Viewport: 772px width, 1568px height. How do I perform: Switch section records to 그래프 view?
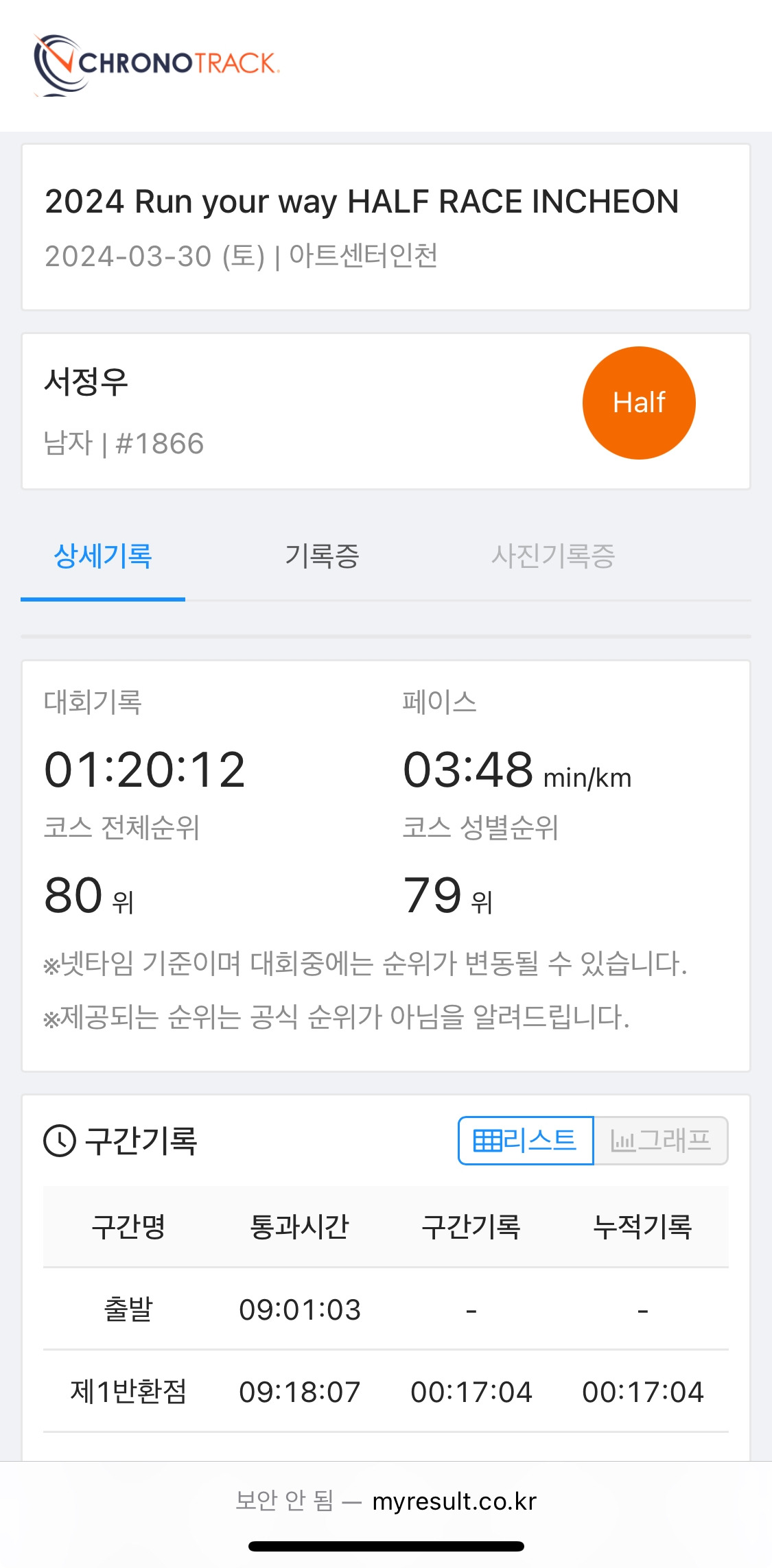click(661, 1141)
